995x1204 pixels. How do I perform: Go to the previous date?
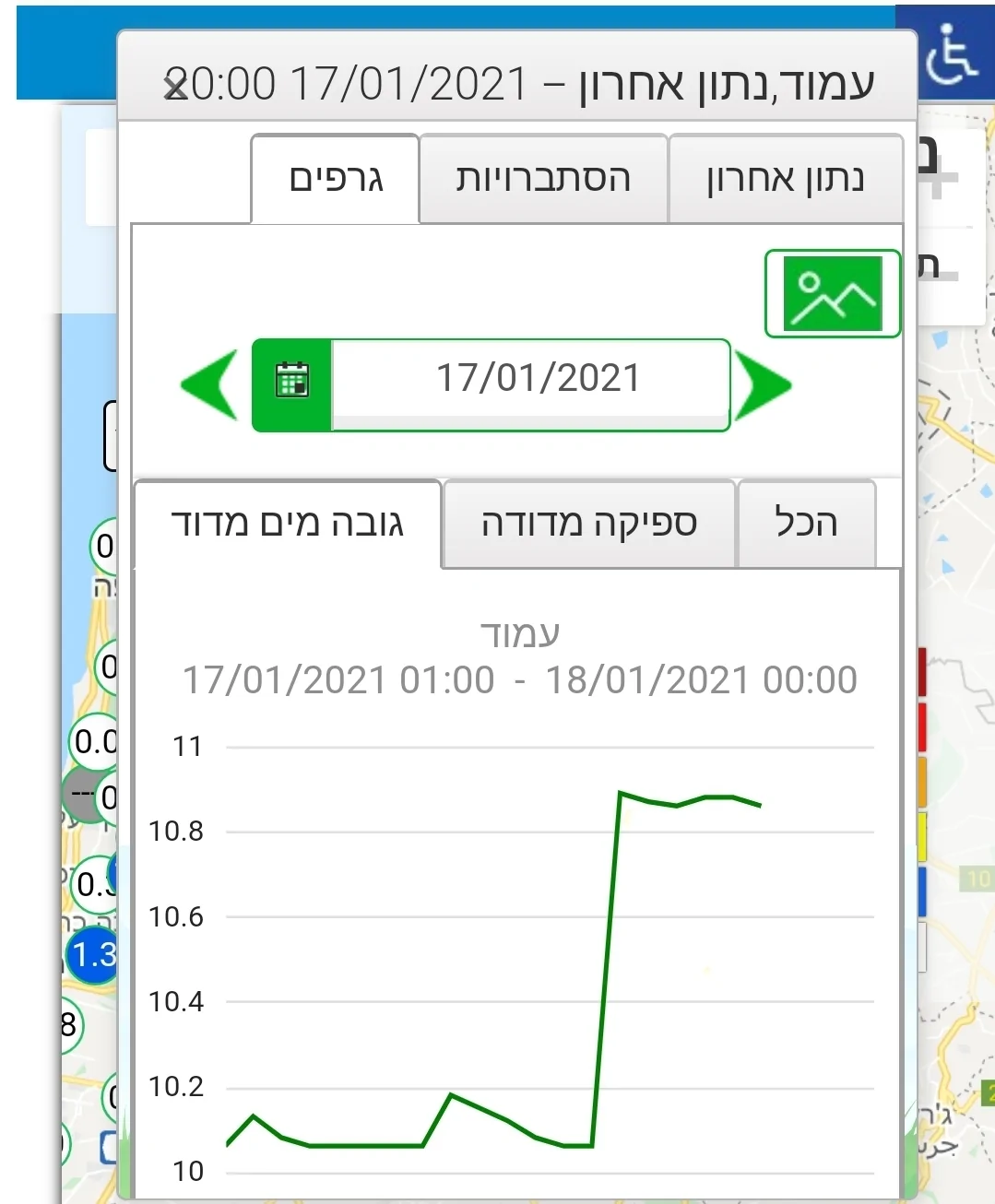(x=210, y=384)
